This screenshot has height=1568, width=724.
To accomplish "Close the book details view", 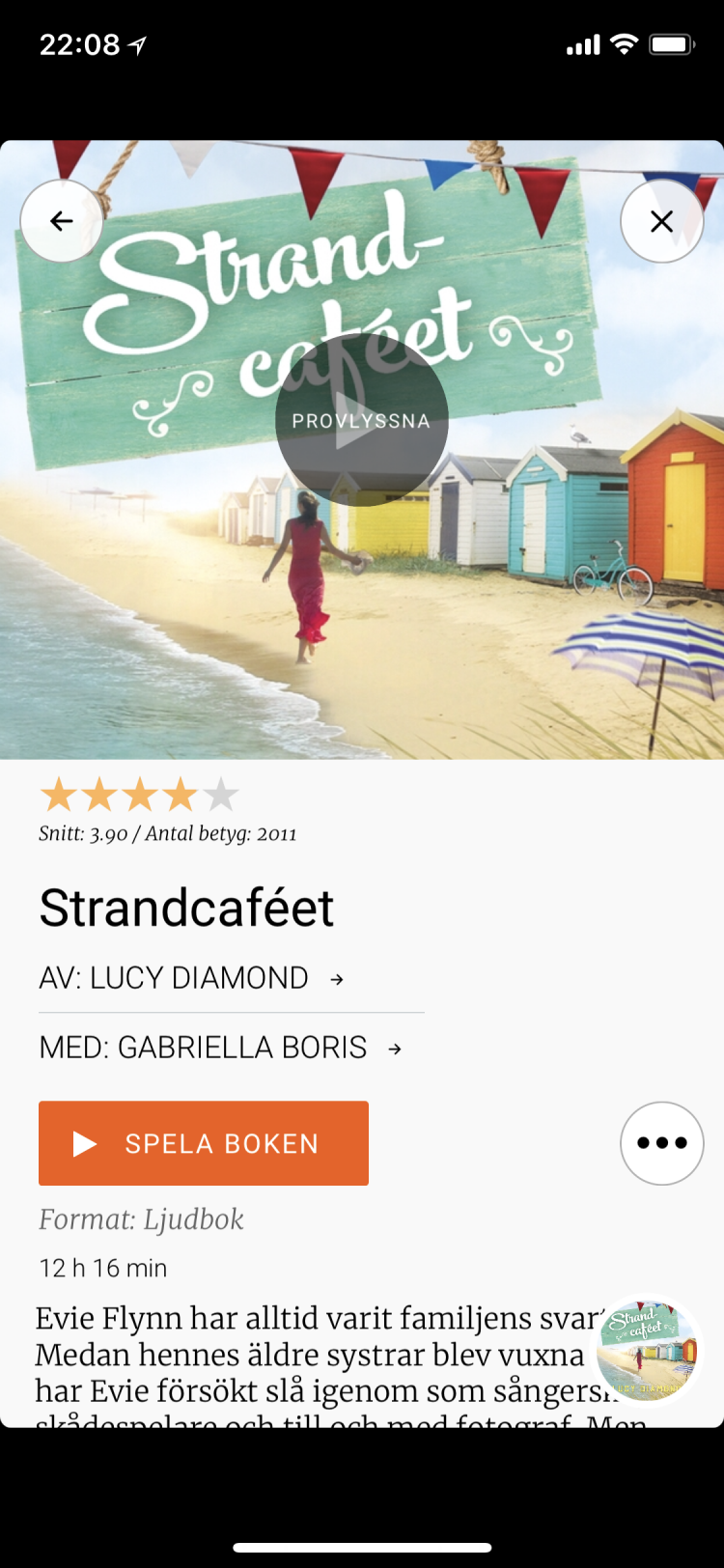I will click(661, 221).
